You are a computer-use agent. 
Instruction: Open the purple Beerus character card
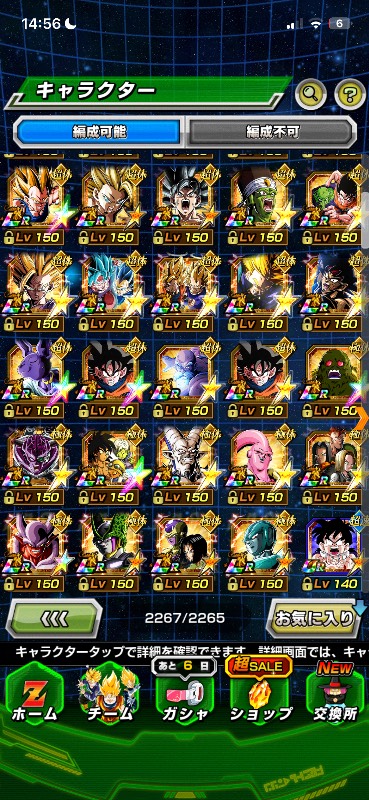[35, 381]
